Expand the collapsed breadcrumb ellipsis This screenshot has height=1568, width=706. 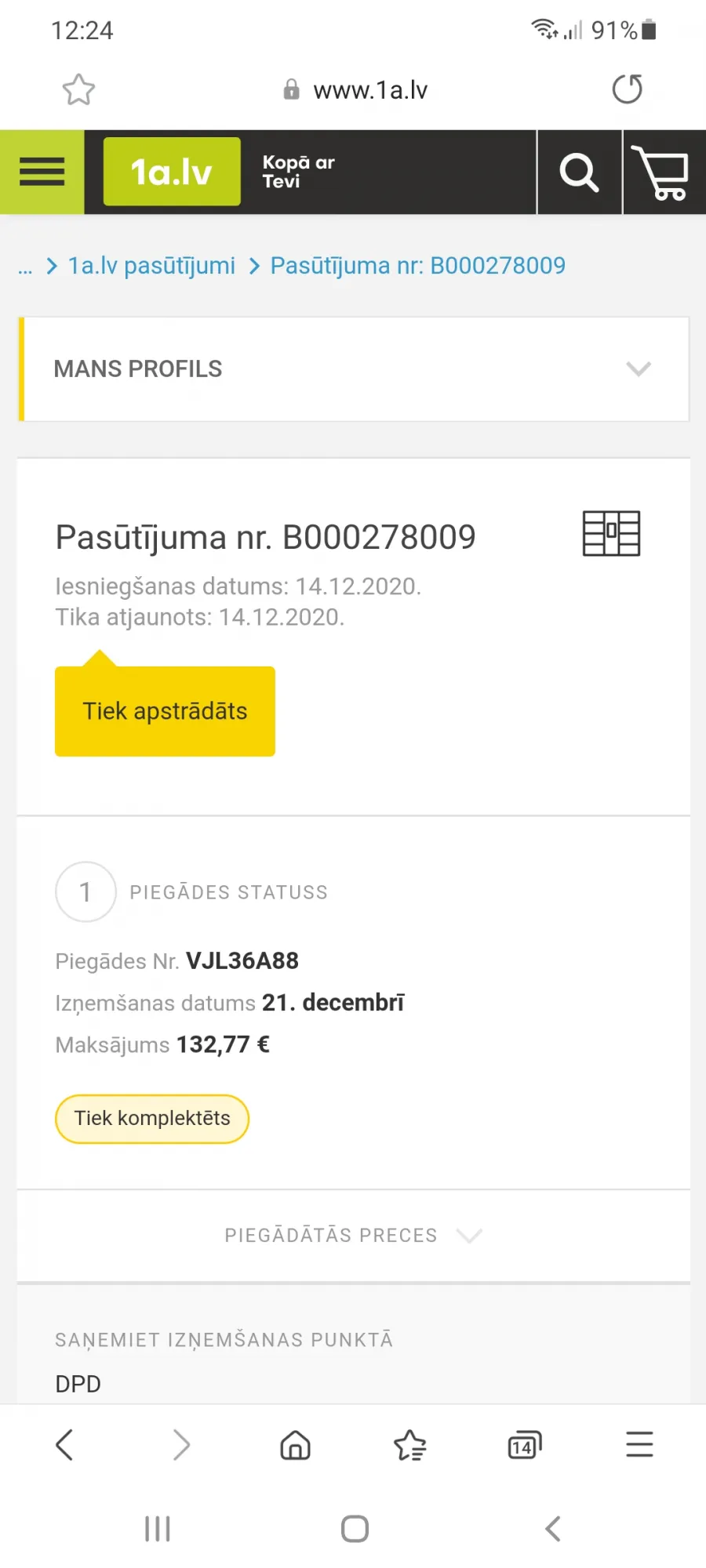[x=25, y=267]
